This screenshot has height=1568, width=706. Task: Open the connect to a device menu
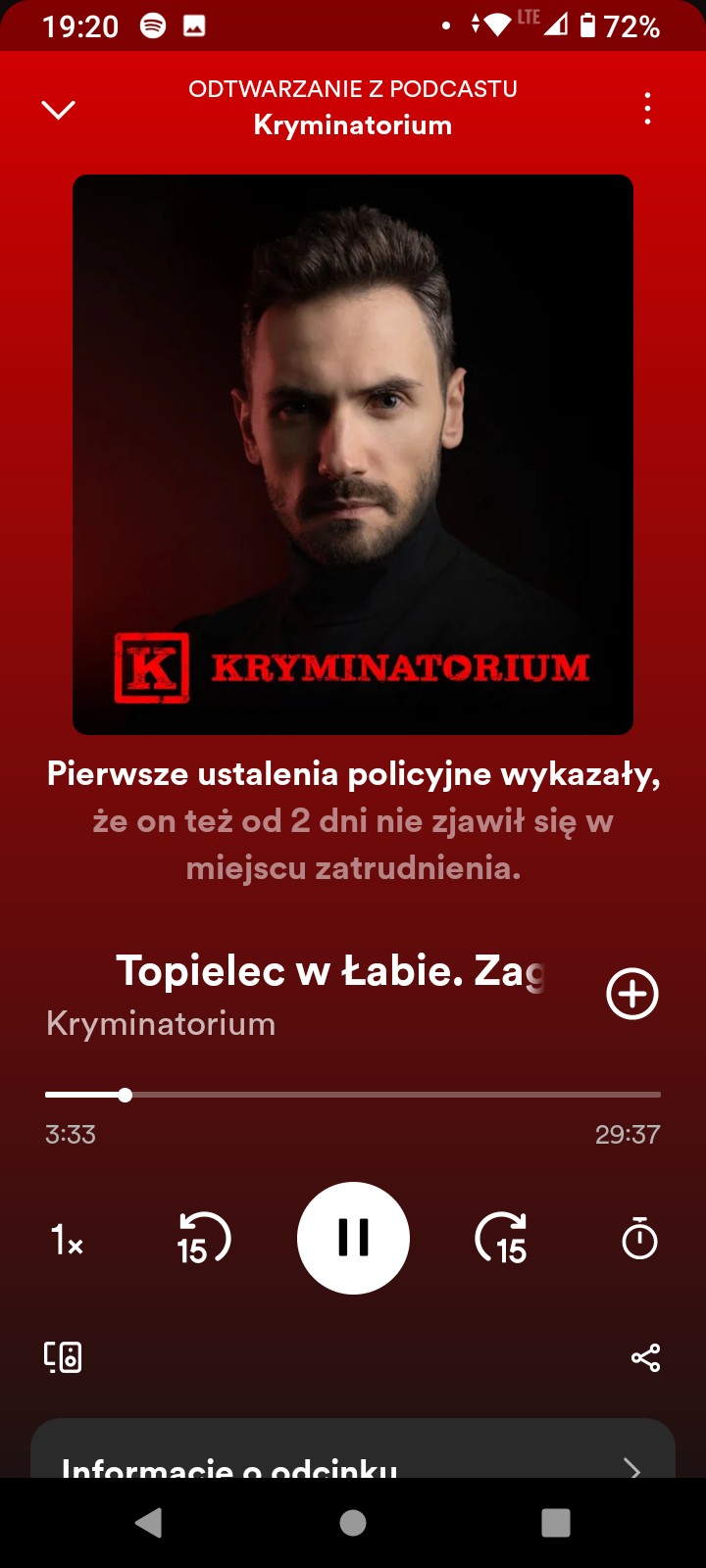point(63,1357)
